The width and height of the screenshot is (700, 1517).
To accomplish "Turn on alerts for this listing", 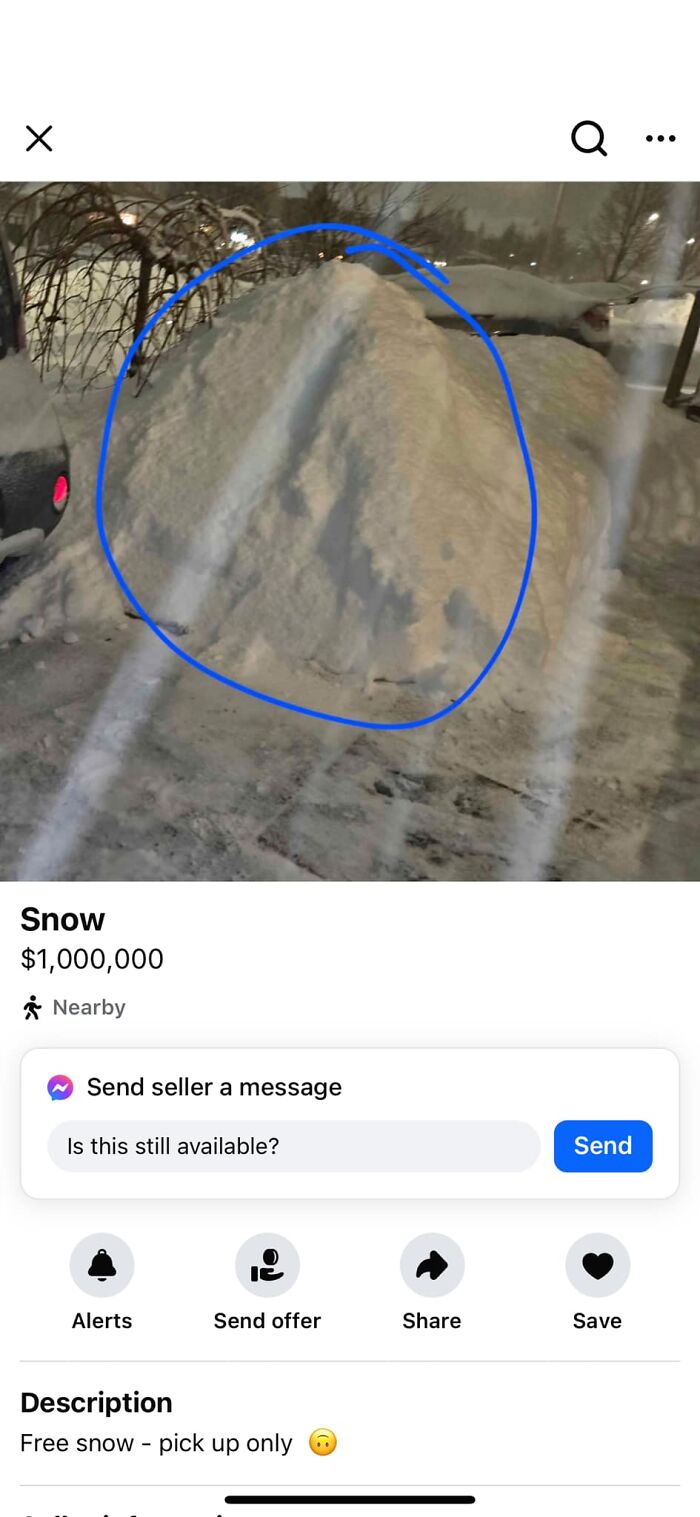I will pyautogui.click(x=102, y=1266).
